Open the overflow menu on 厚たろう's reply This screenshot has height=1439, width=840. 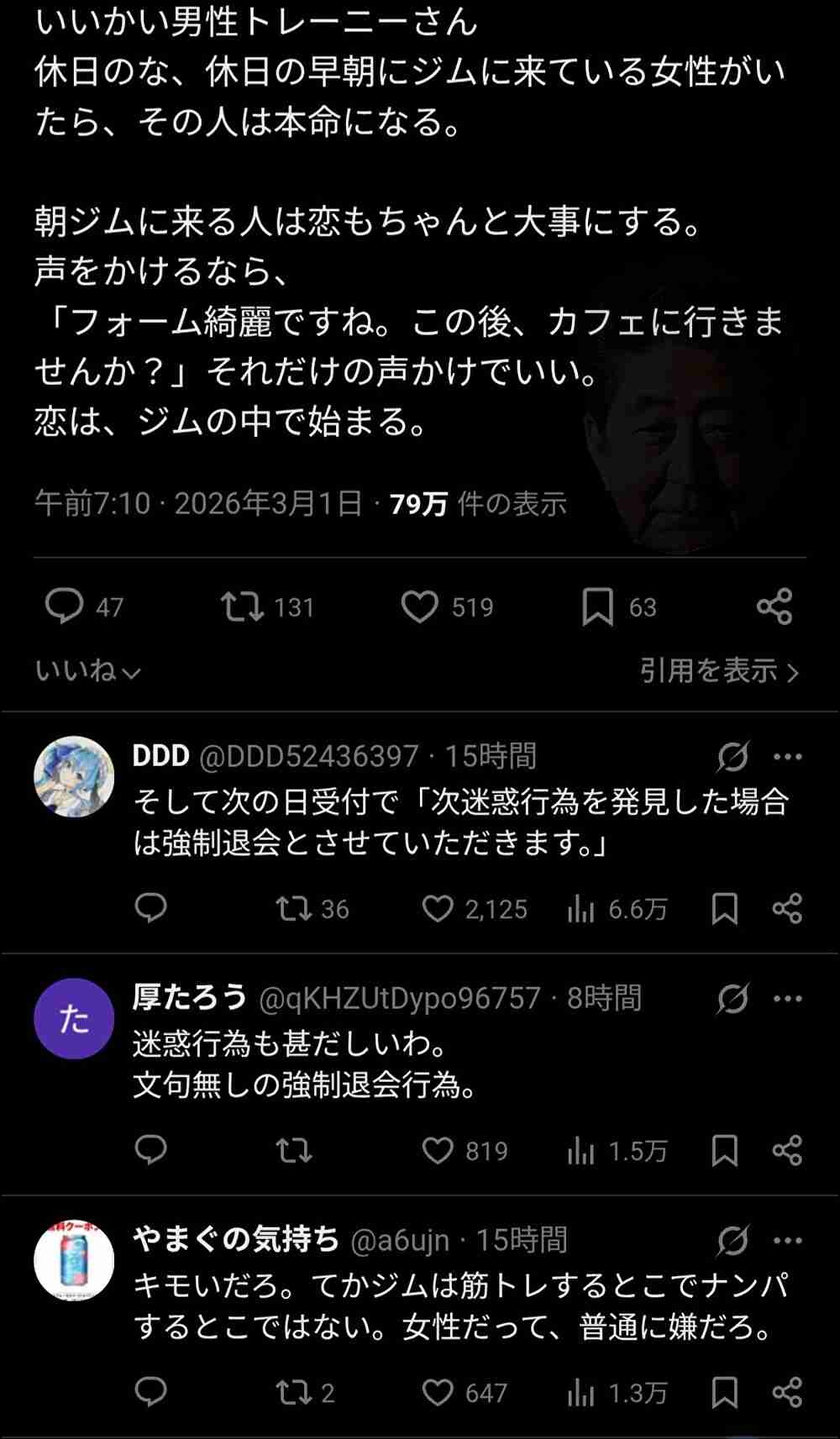[787, 999]
